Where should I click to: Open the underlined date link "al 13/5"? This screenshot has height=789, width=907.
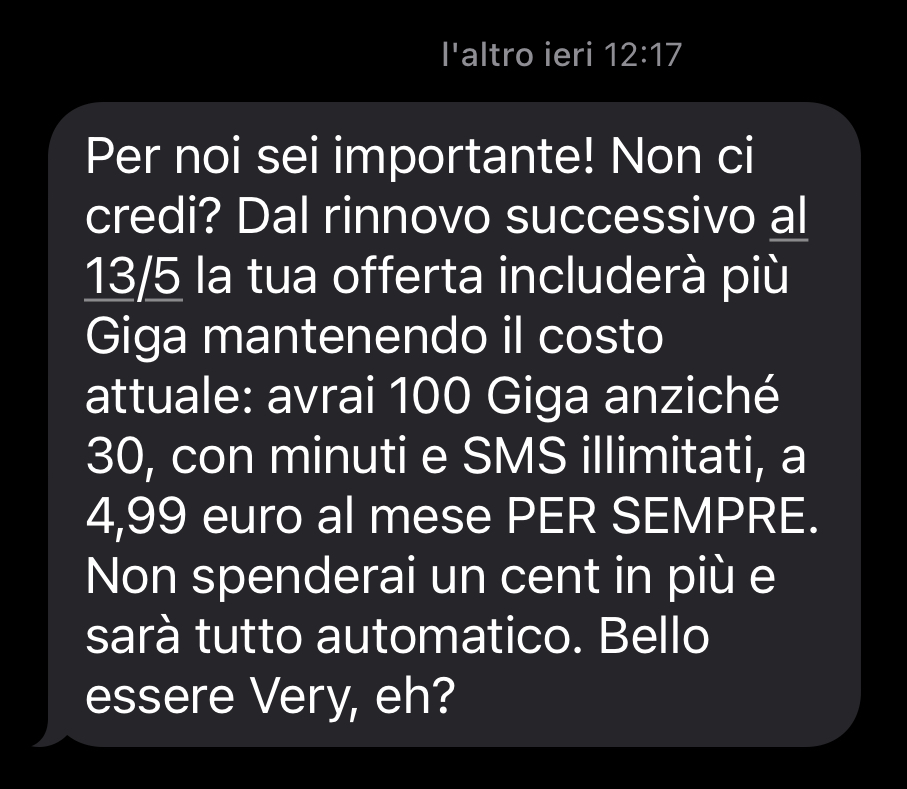click(134, 276)
